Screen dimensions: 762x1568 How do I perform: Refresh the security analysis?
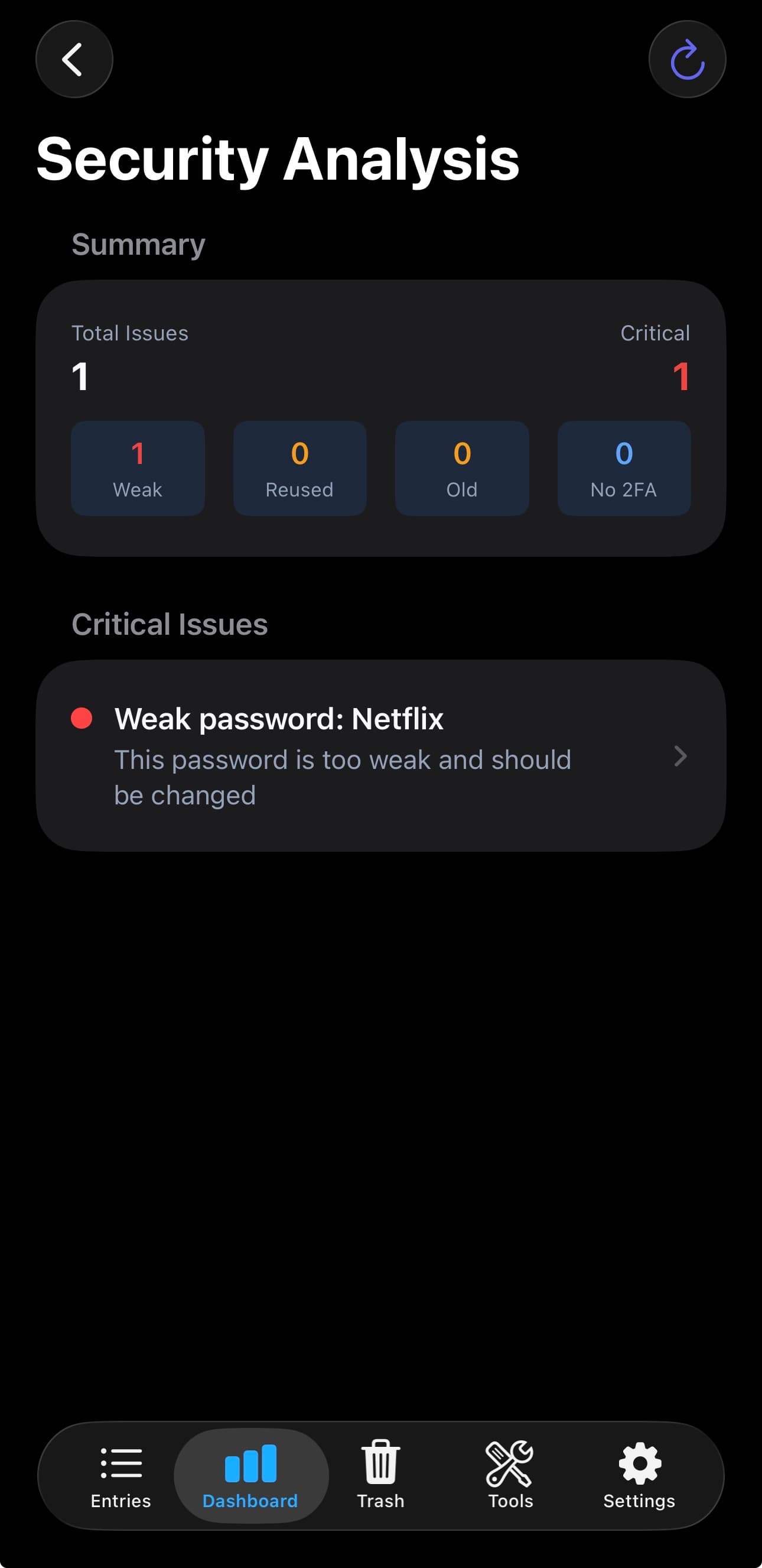pos(687,59)
